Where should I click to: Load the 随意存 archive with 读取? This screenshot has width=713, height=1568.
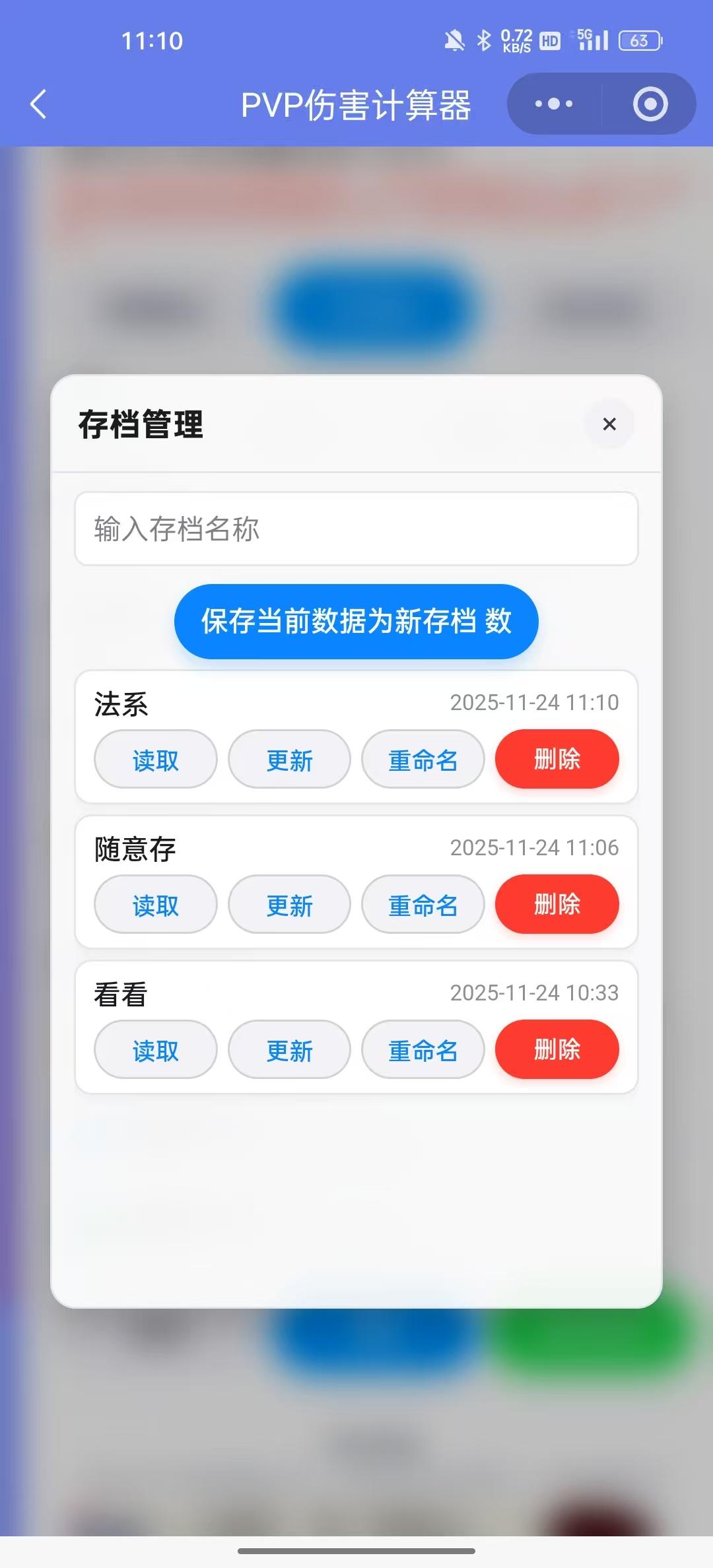point(154,905)
